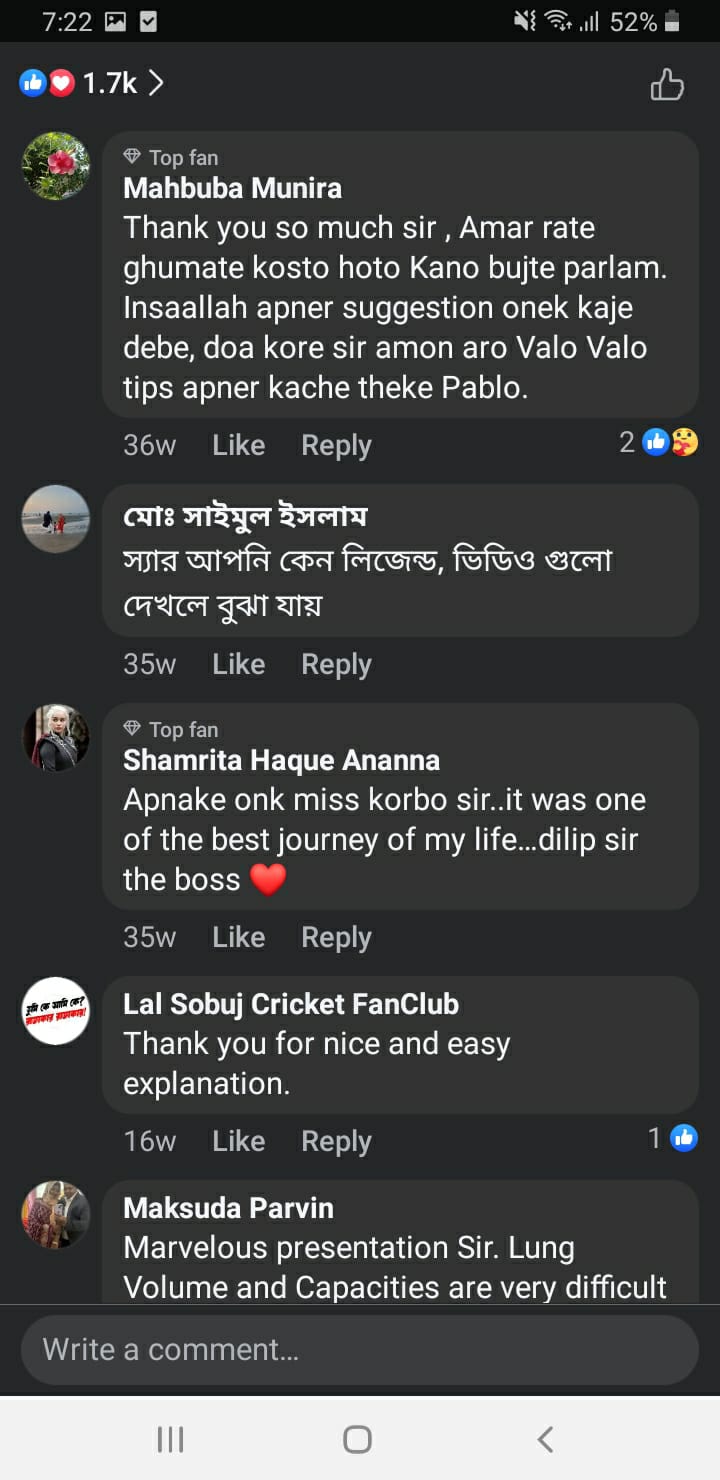Like Lal Sobuj Cricket FanClub's comment
The height and width of the screenshot is (1480, 720).
(x=238, y=1141)
